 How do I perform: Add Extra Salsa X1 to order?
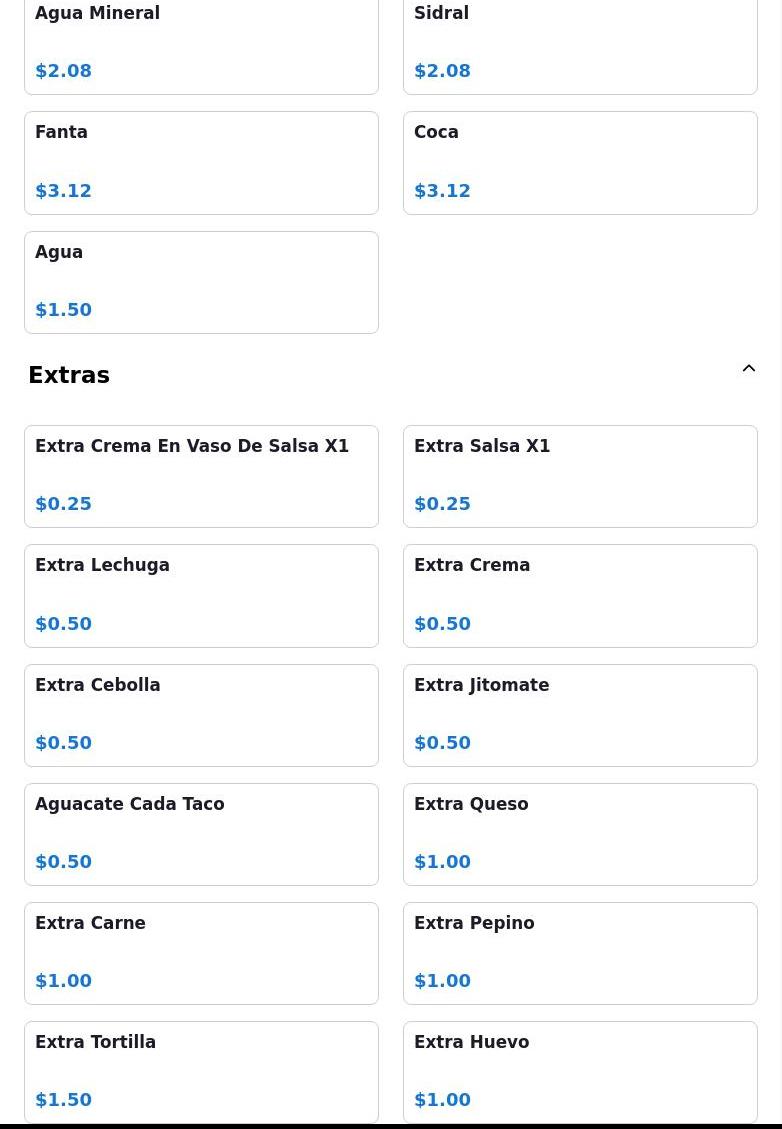(580, 476)
